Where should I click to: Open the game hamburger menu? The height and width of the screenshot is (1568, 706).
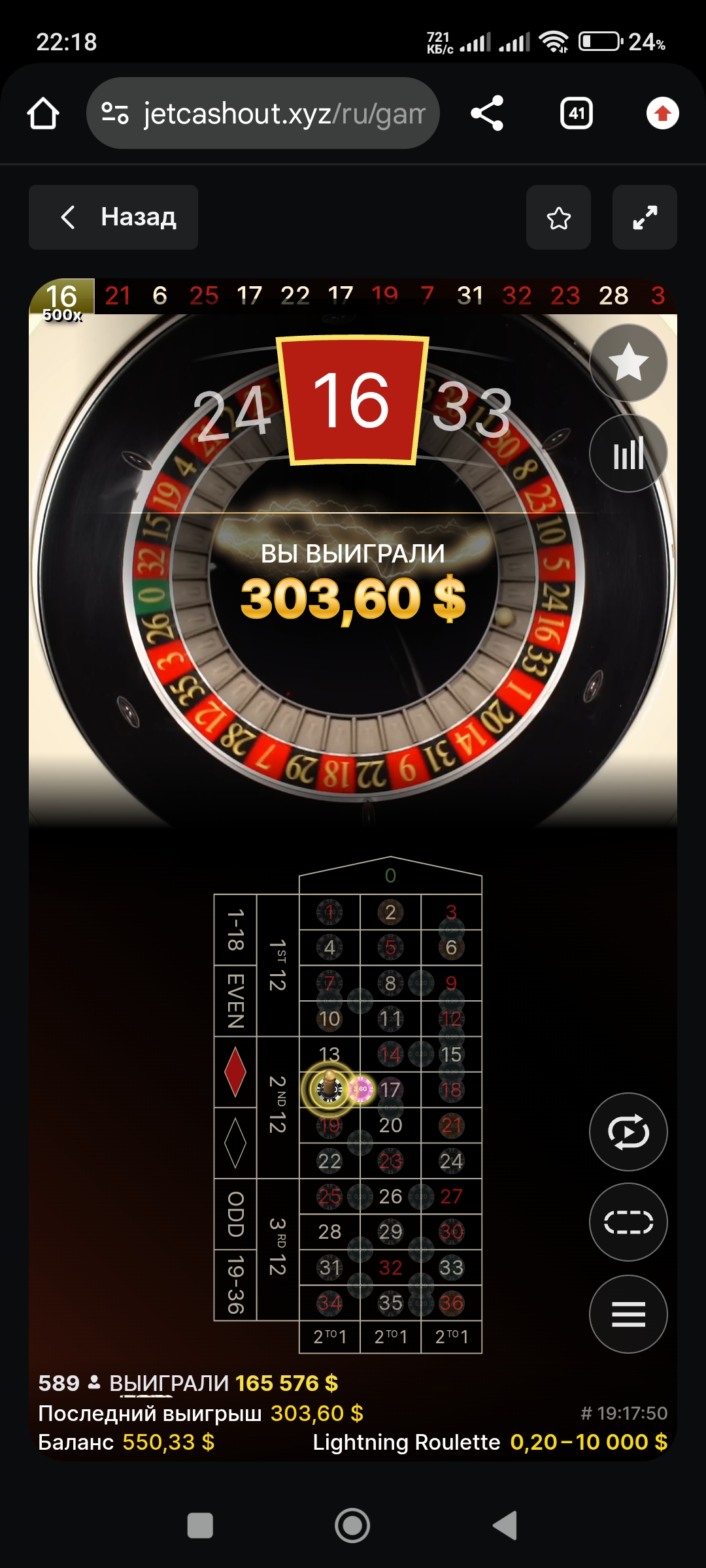628,1314
